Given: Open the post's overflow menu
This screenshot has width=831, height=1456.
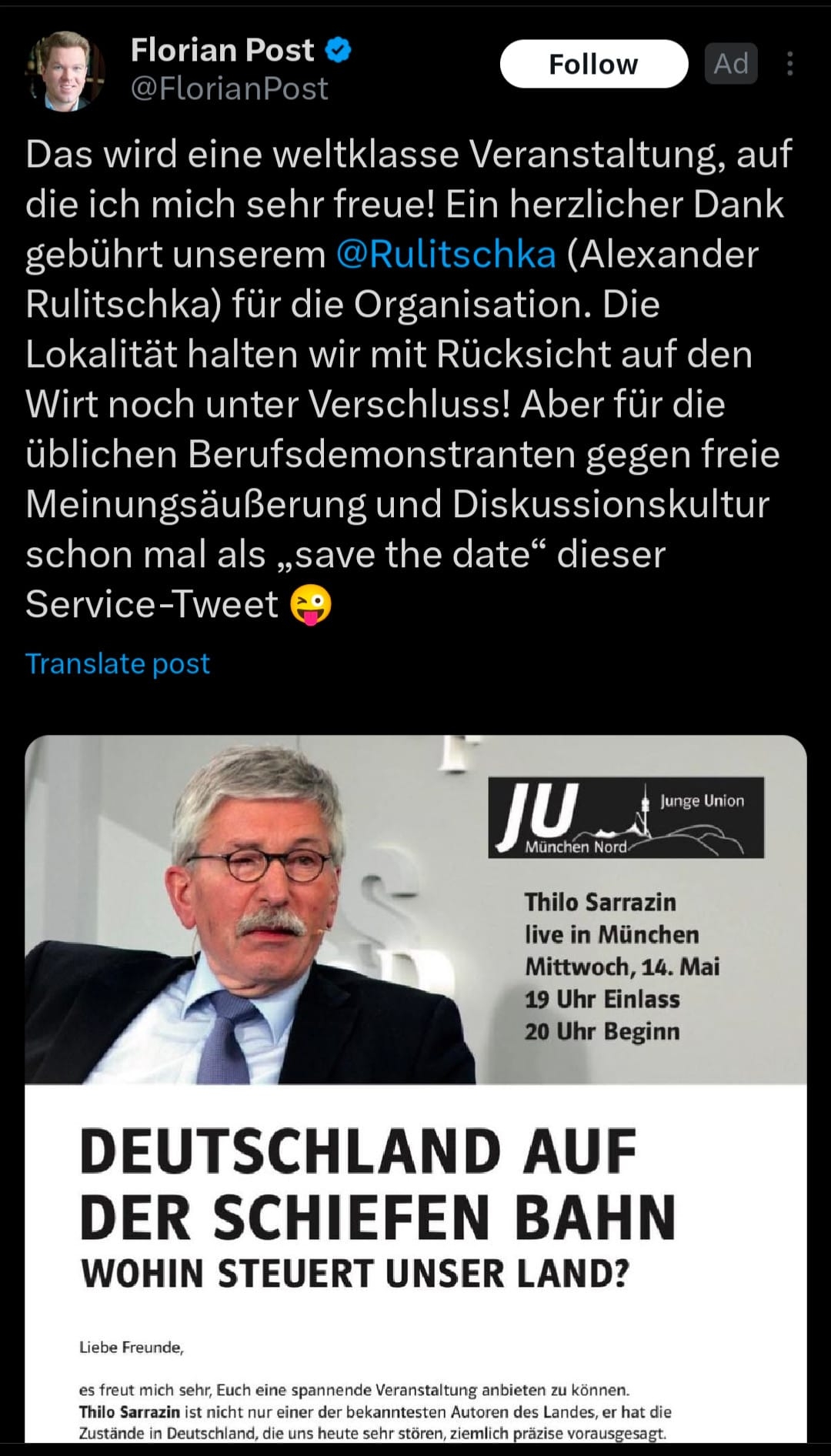Looking at the screenshot, I should [x=789, y=64].
